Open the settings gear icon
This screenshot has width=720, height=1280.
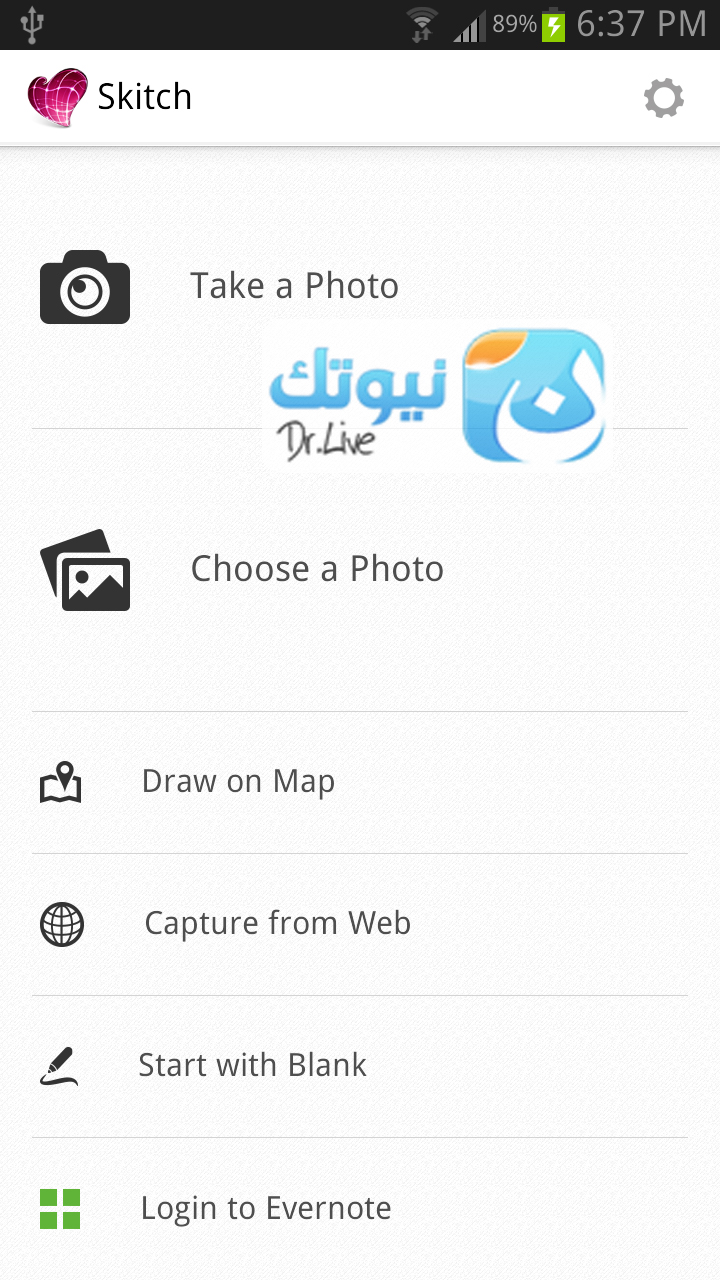tap(663, 98)
